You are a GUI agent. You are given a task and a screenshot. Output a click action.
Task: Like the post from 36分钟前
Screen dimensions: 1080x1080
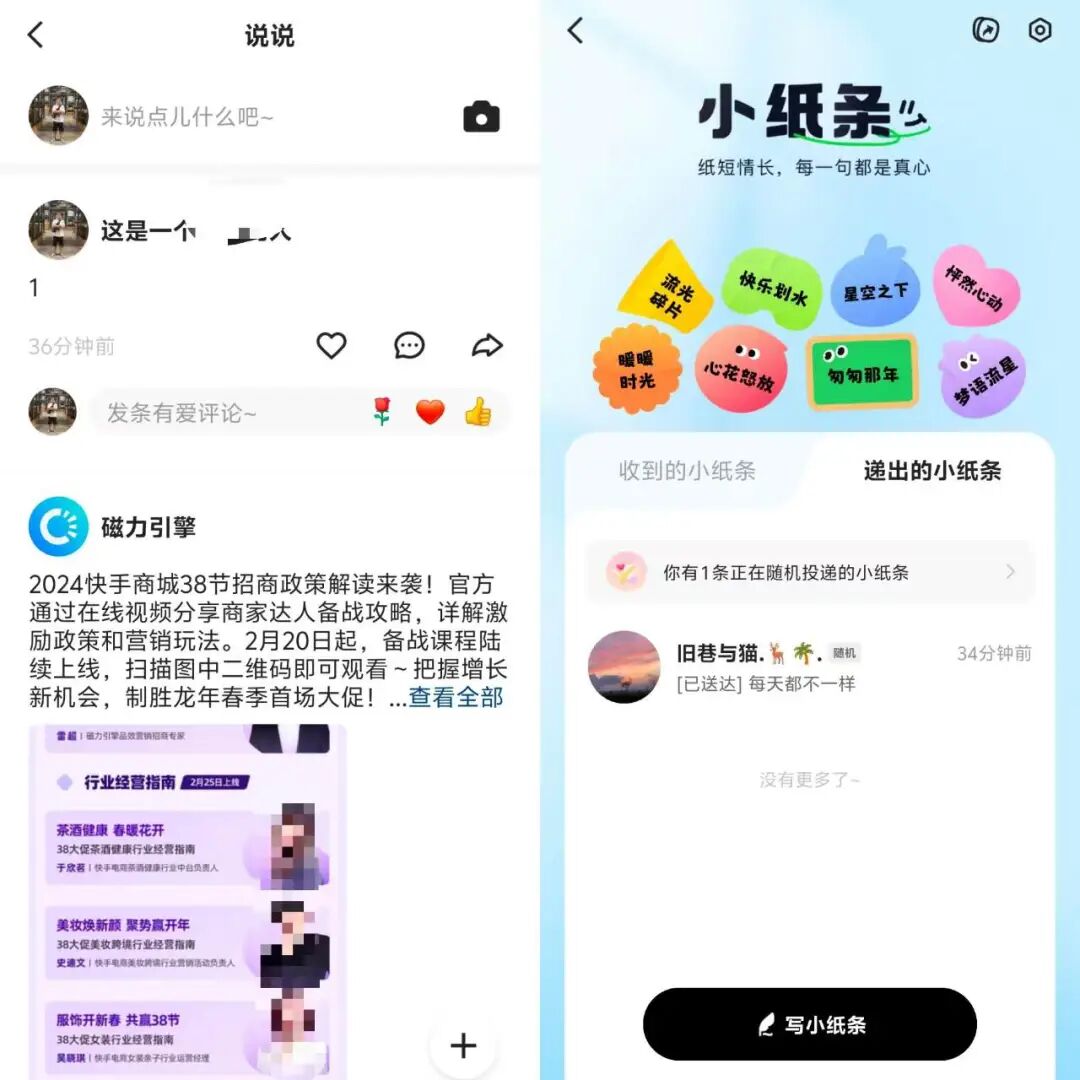tap(331, 345)
